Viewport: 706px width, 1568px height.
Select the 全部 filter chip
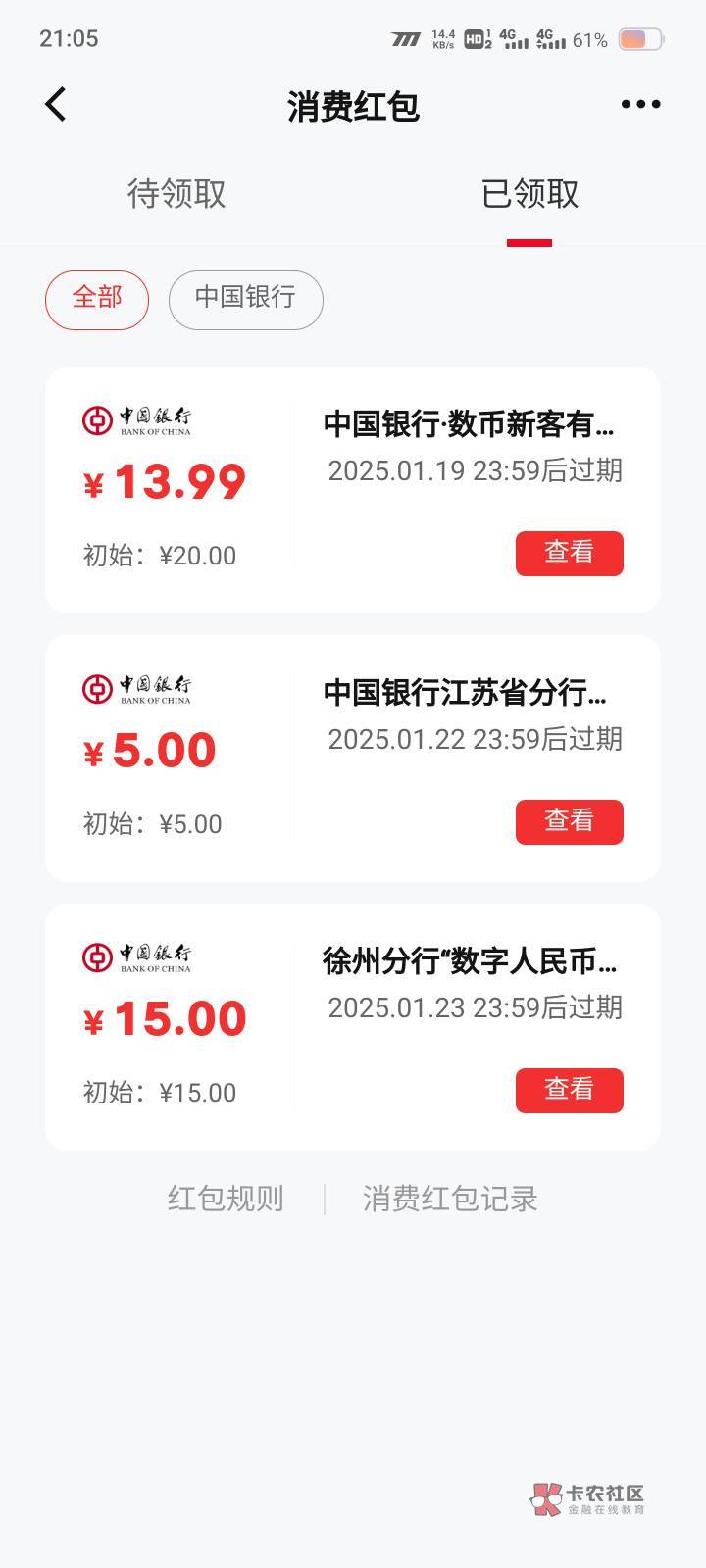click(x=97, y=299)
